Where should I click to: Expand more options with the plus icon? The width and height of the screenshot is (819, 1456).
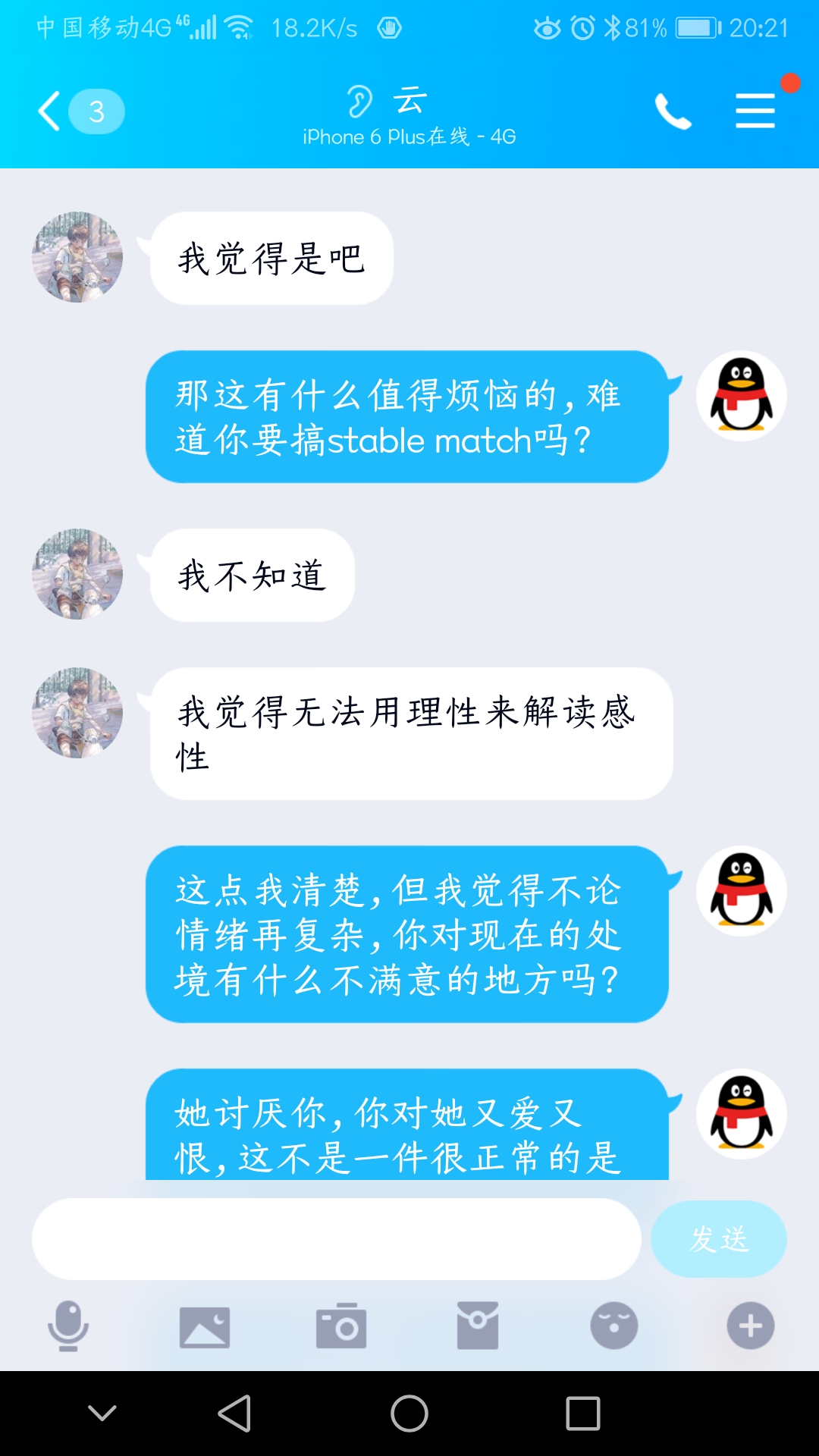(750, 1326)
